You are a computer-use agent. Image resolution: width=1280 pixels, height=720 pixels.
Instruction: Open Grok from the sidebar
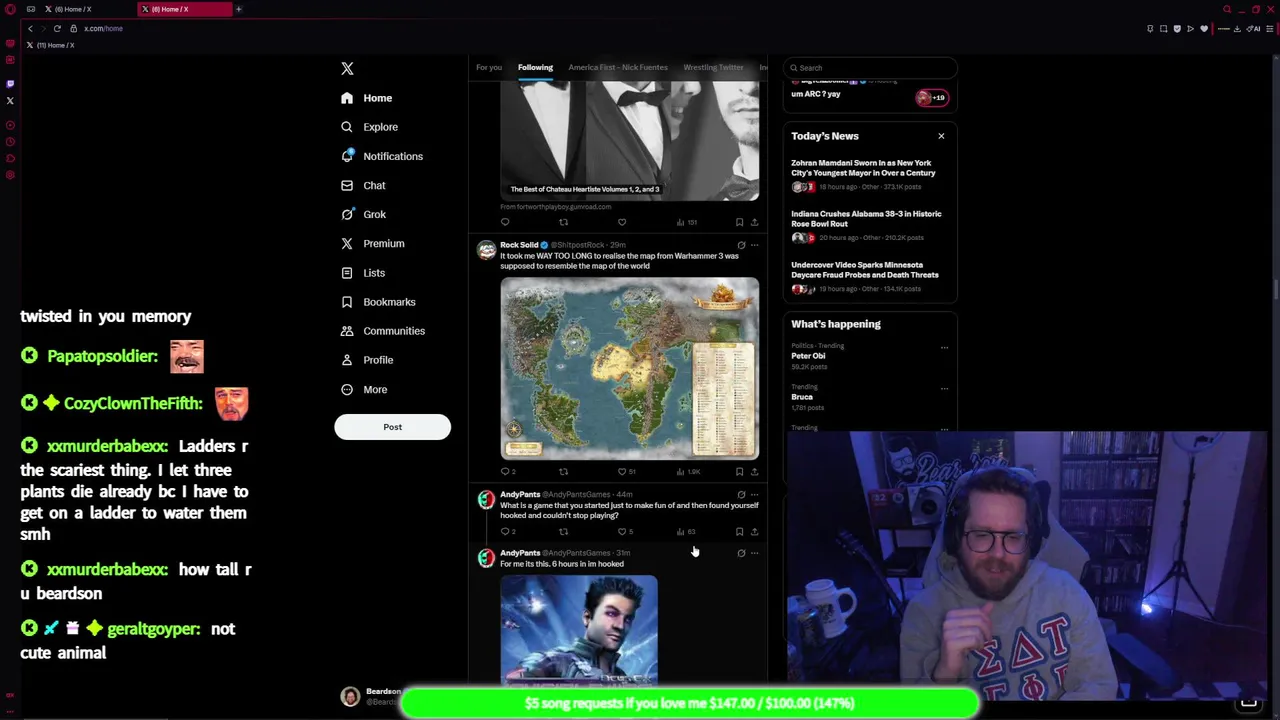coord(373,214)
